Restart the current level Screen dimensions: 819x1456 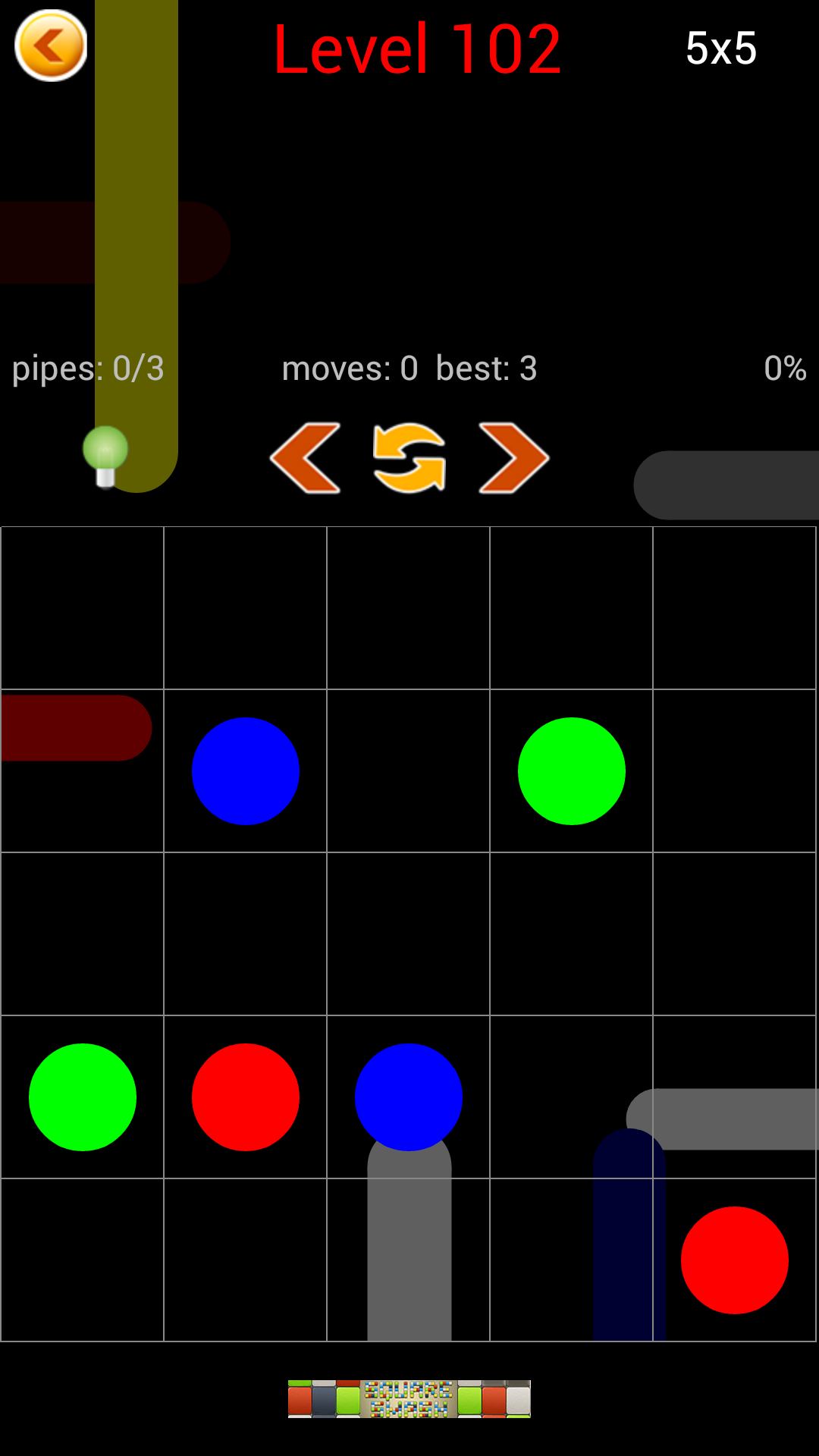click(409, 458)
